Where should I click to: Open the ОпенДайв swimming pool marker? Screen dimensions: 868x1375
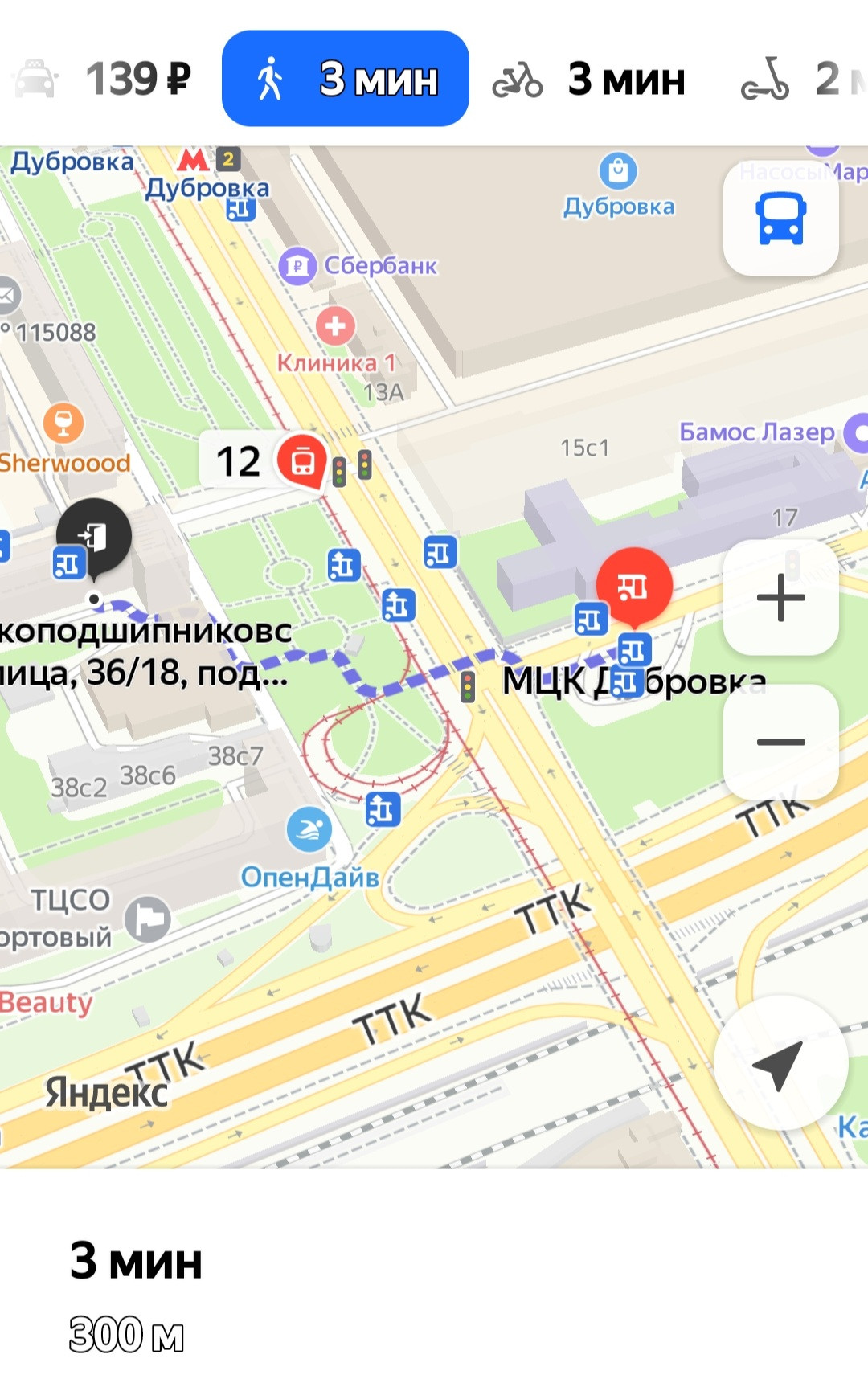point(309,829)
